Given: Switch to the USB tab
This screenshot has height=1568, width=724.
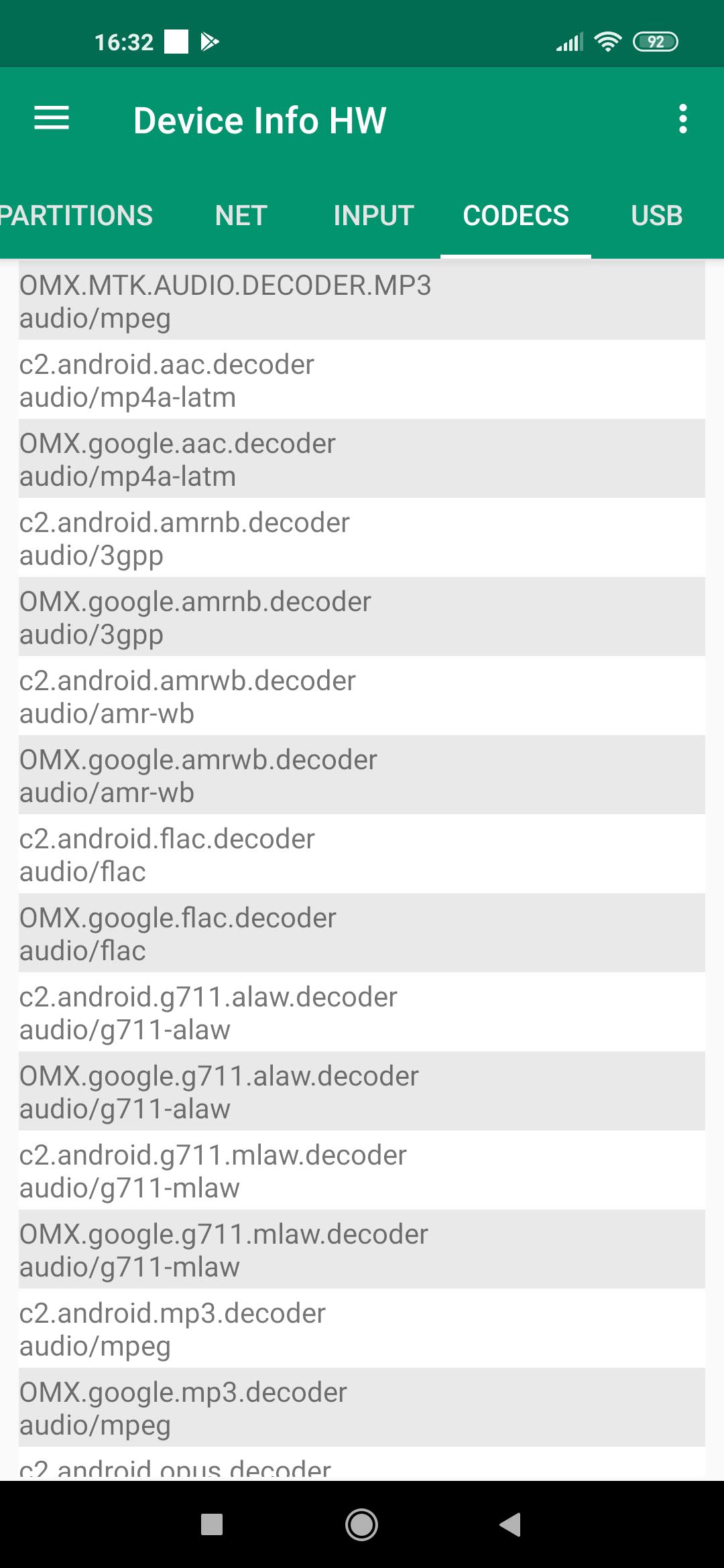Looking at the screenshot, I should pyautogui.click(x=656, y=216).
